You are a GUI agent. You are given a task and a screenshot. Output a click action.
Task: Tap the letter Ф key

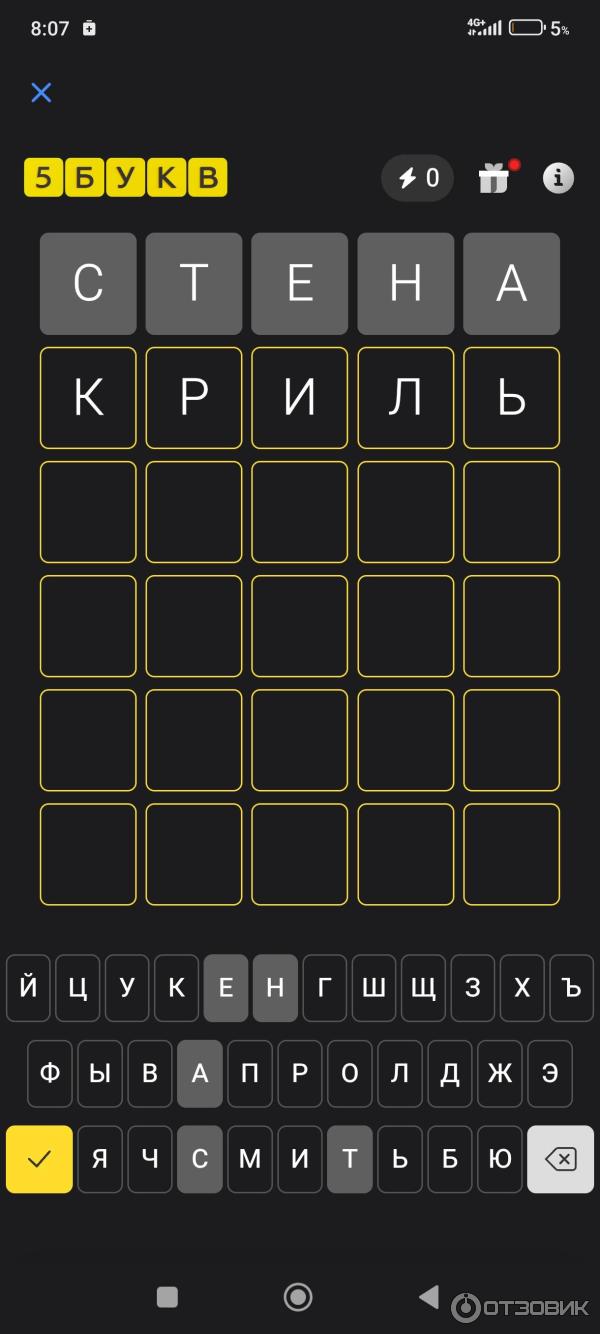pyautogui.click(x=49, y=1074)
